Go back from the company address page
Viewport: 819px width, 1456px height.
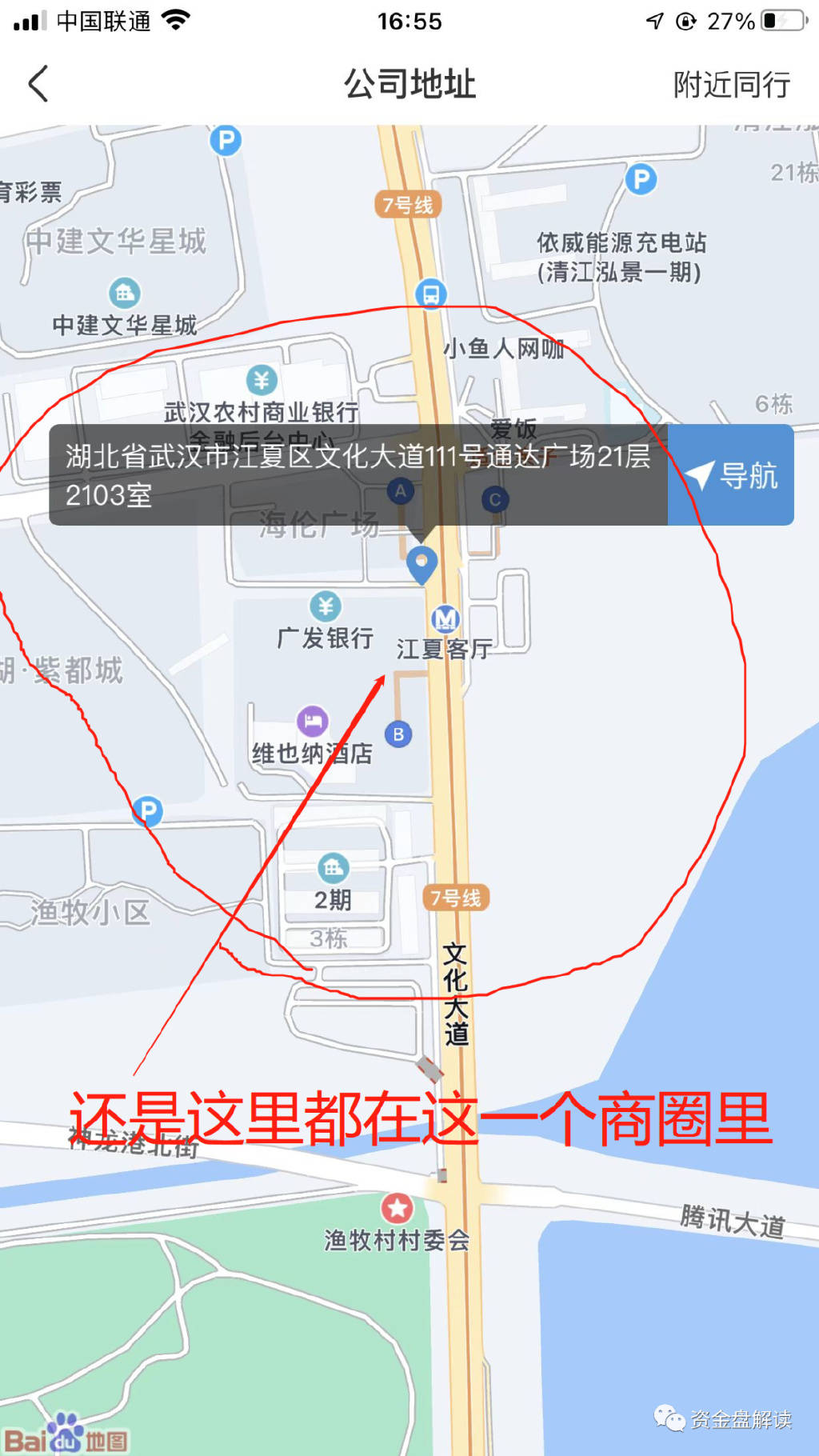click(x=38, y=84)
